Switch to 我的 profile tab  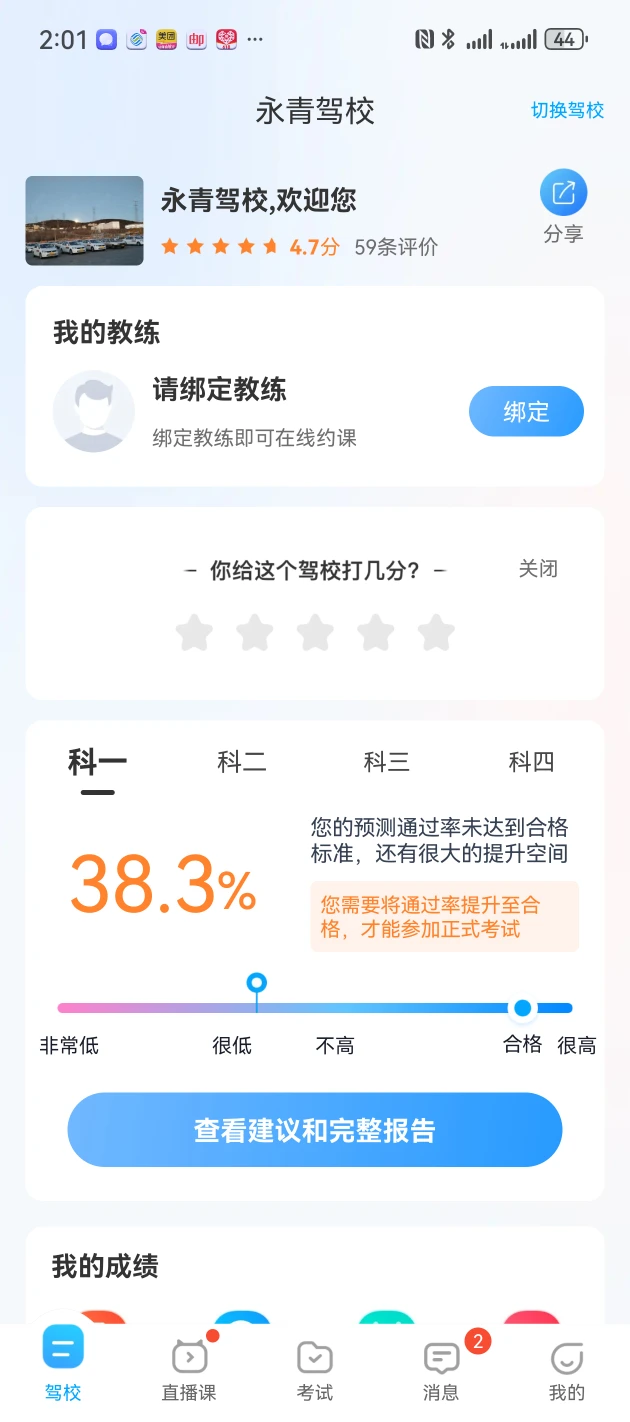coord(567,1369)
